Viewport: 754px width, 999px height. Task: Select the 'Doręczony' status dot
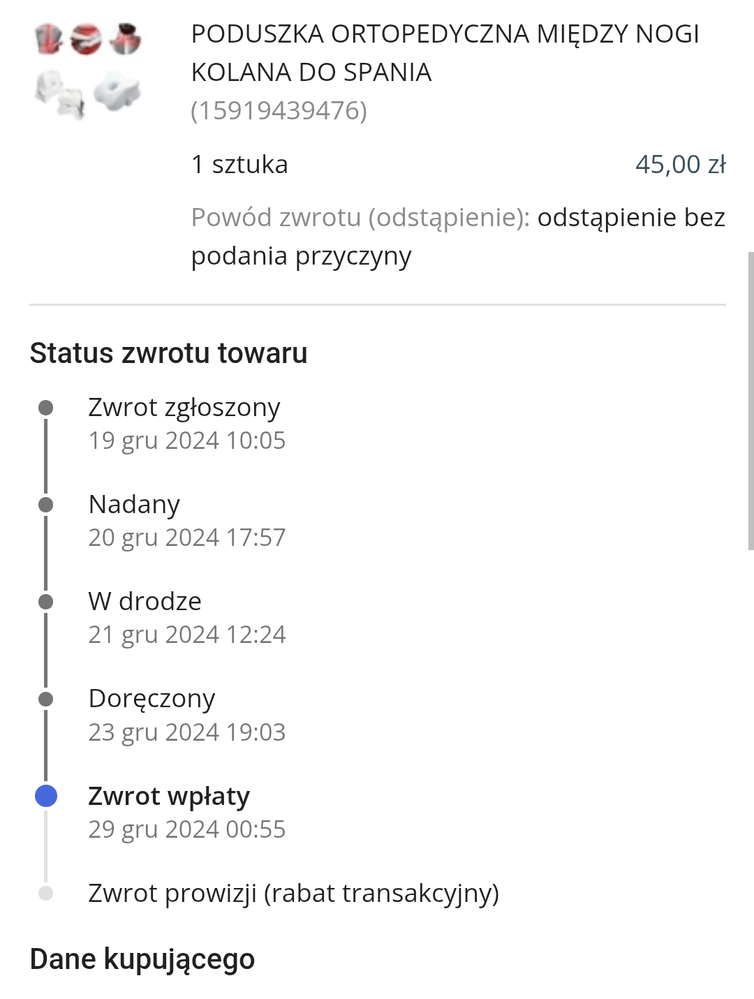[x=44, y=697]
